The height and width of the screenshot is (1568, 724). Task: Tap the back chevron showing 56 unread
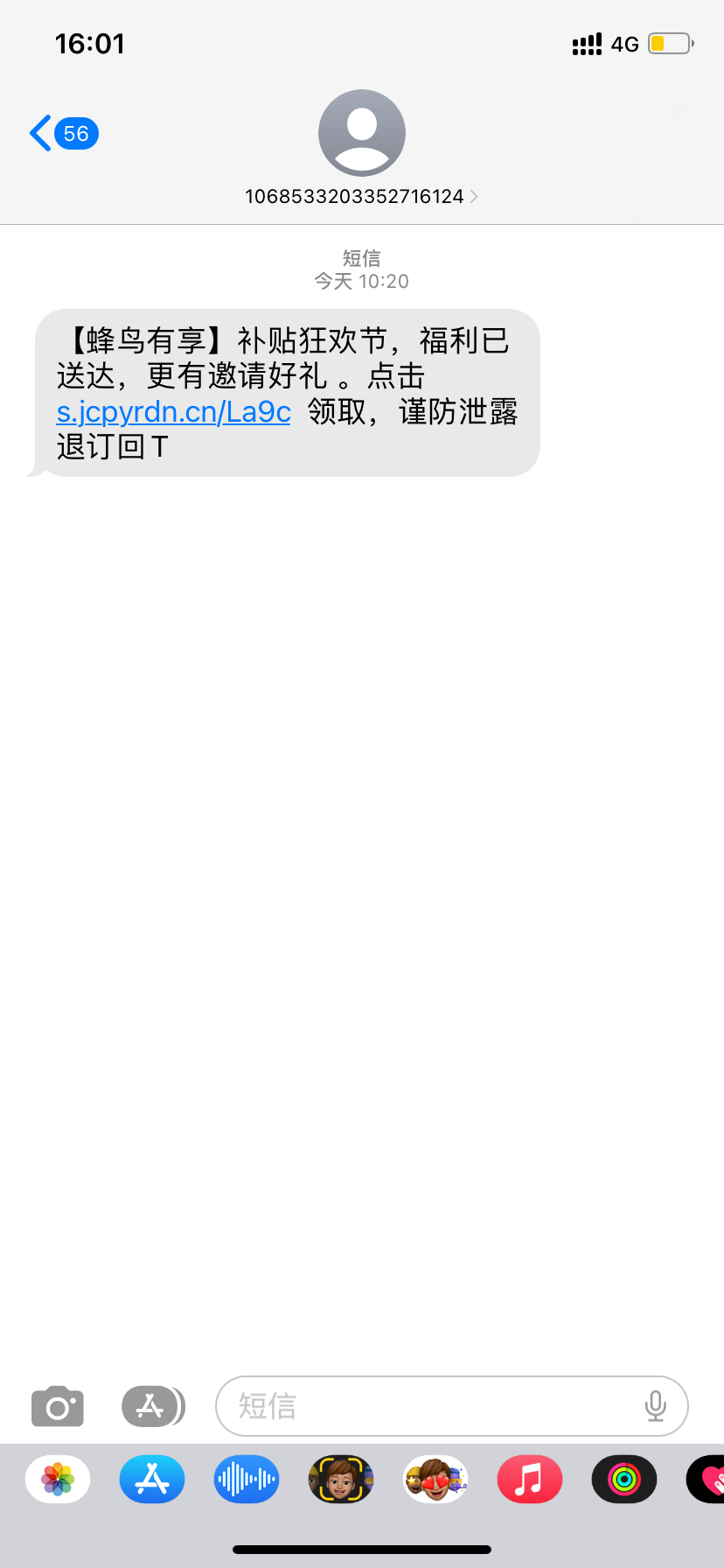click(61, 133)
